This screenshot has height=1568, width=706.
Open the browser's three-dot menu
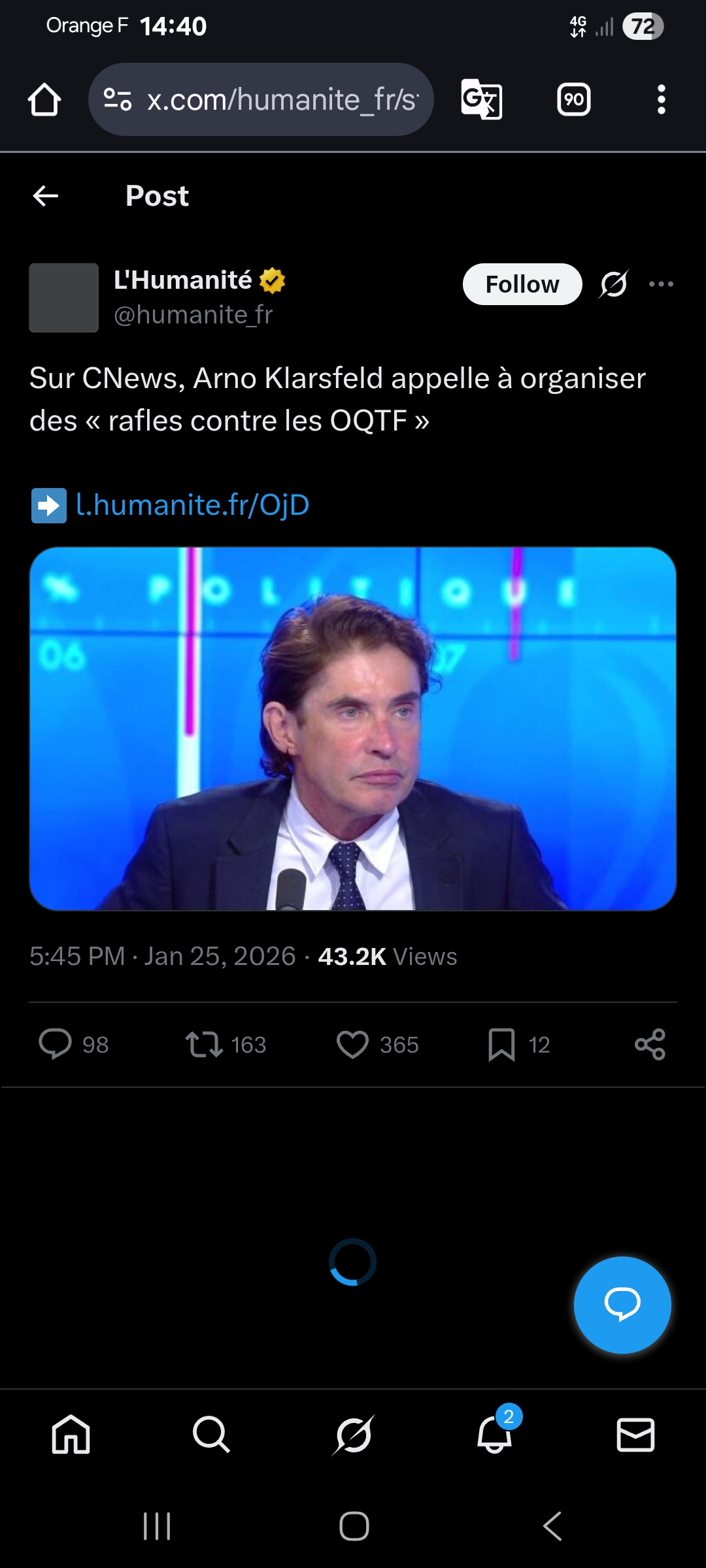tap(662, 99)
